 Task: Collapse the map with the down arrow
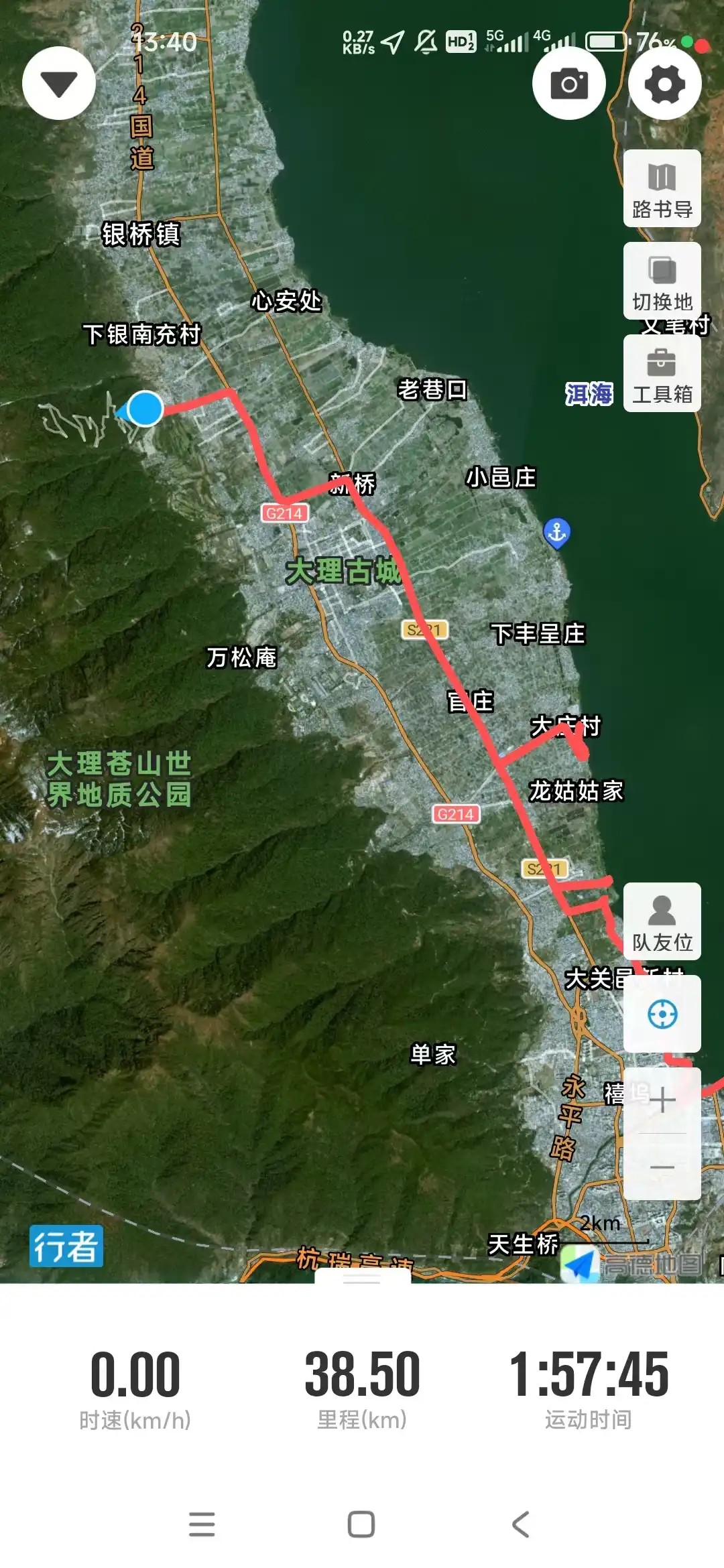59,83
